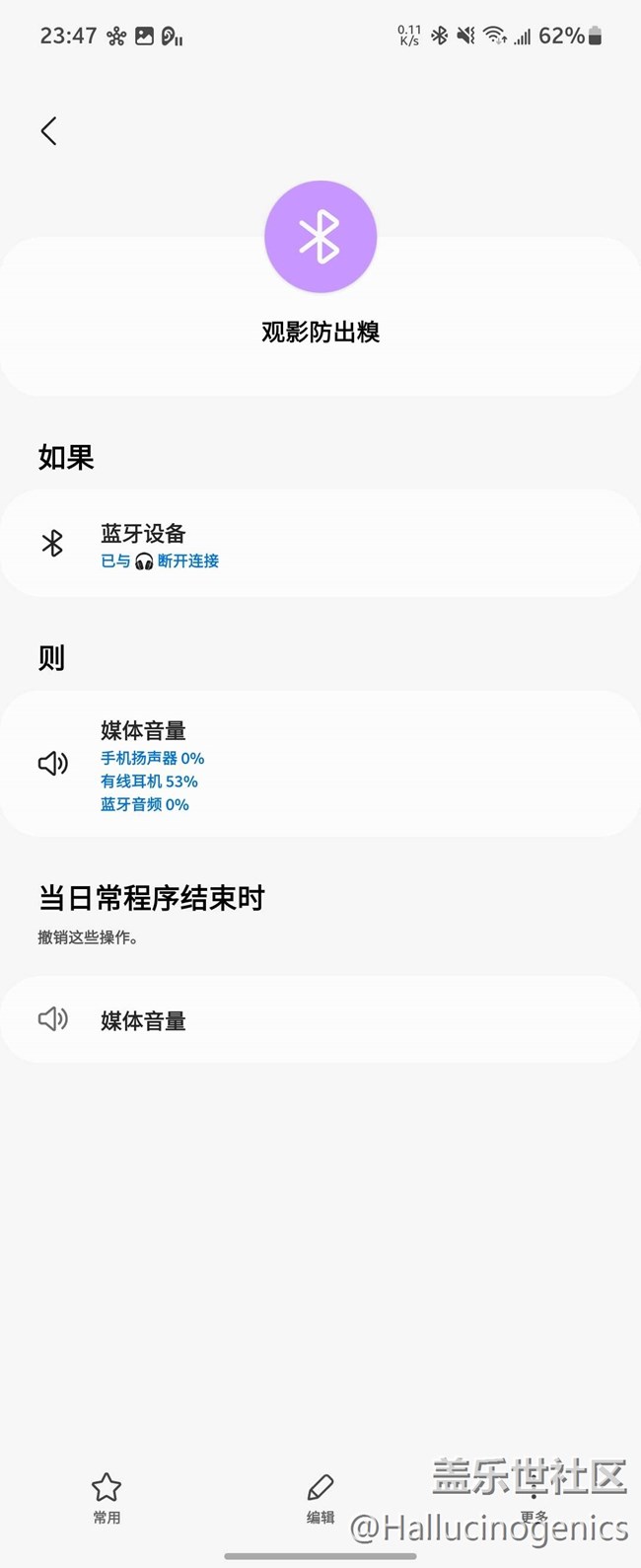Mark routine as 常用 favorite
This screenshot has width=641, height=1568.
coord(107,1497)
